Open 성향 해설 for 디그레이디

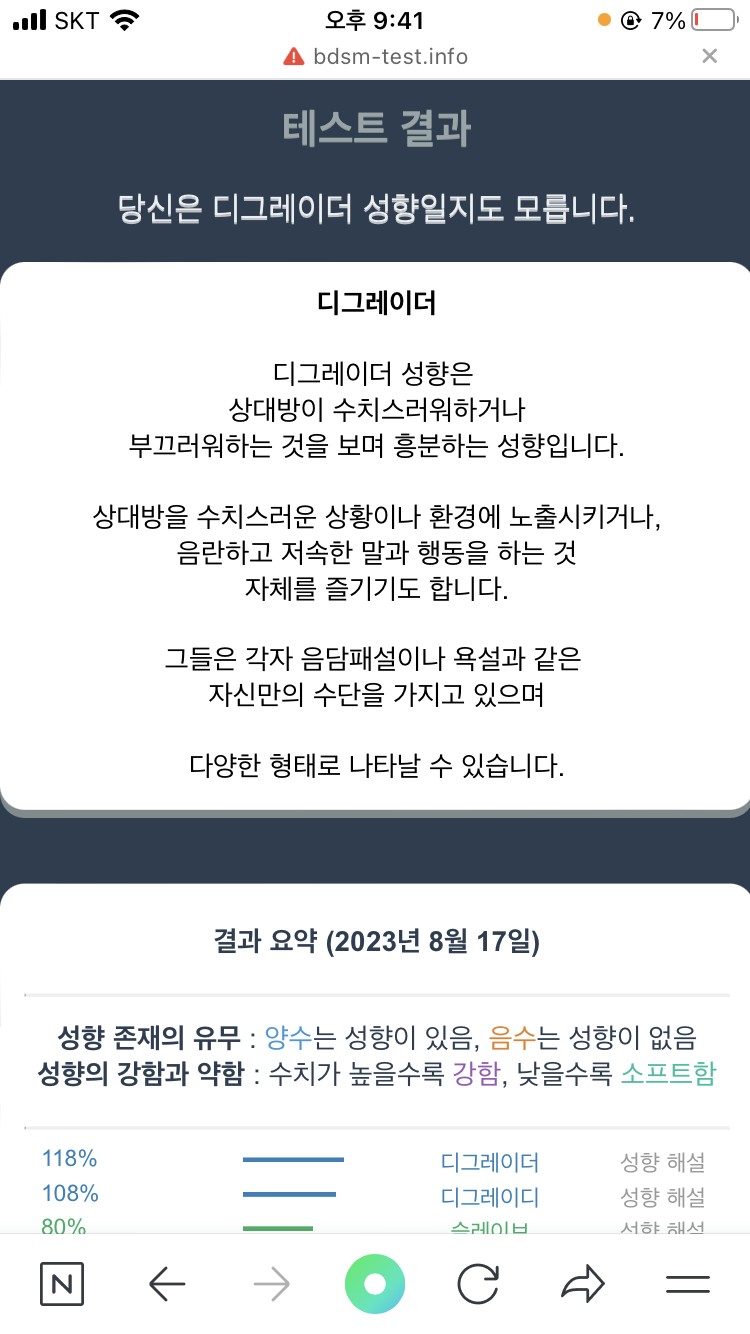click(662, 1196)
